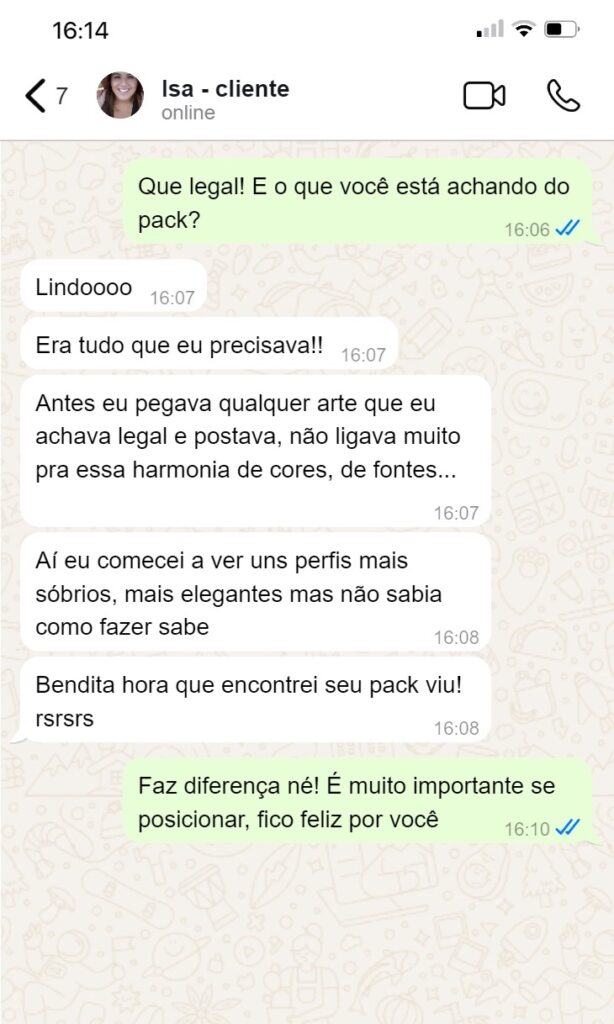Start a voice call with Isa
The image size is (614, 1024).
coord(563,96)
